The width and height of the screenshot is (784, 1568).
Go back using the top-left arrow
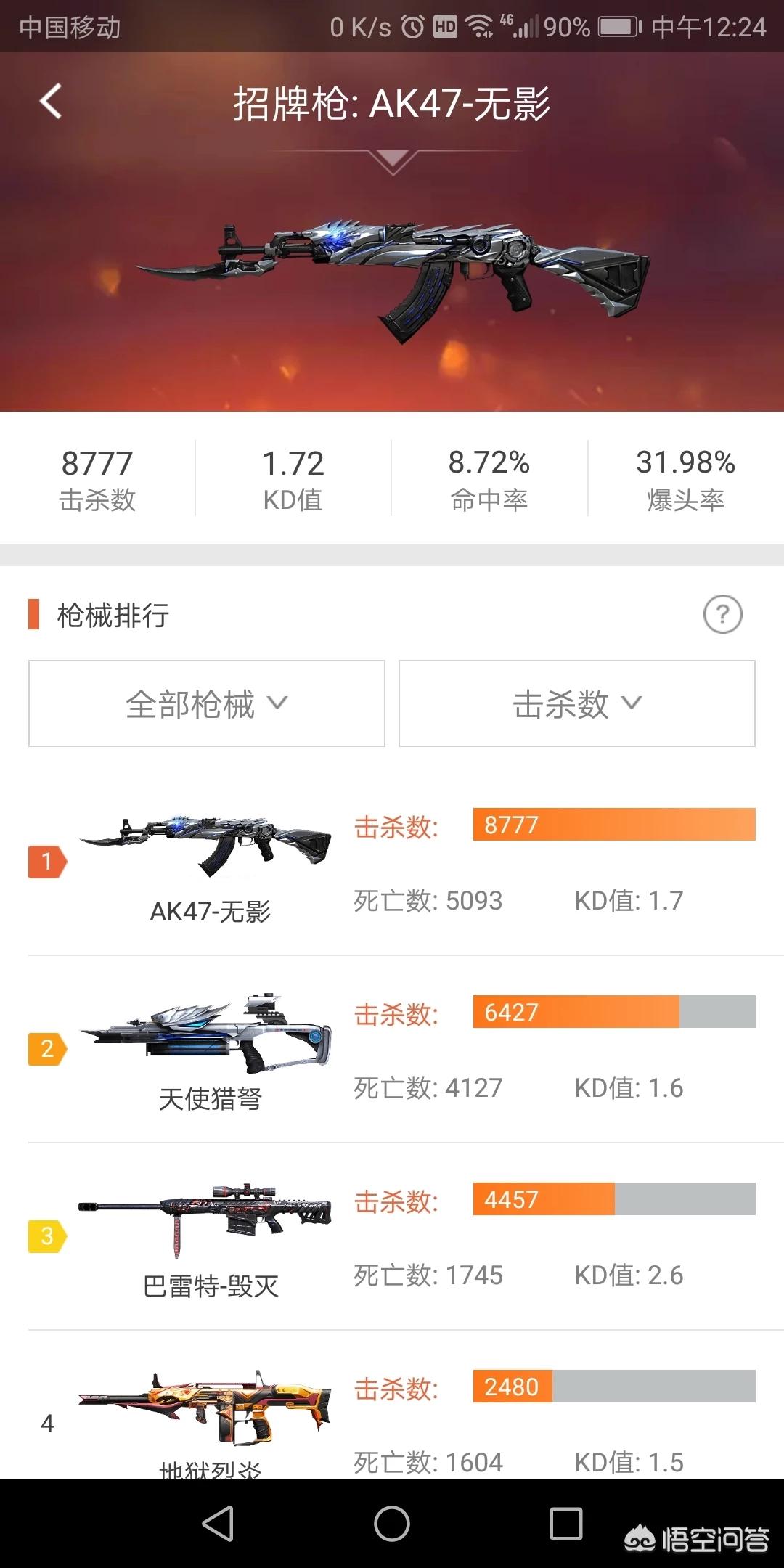pos(51,101)
